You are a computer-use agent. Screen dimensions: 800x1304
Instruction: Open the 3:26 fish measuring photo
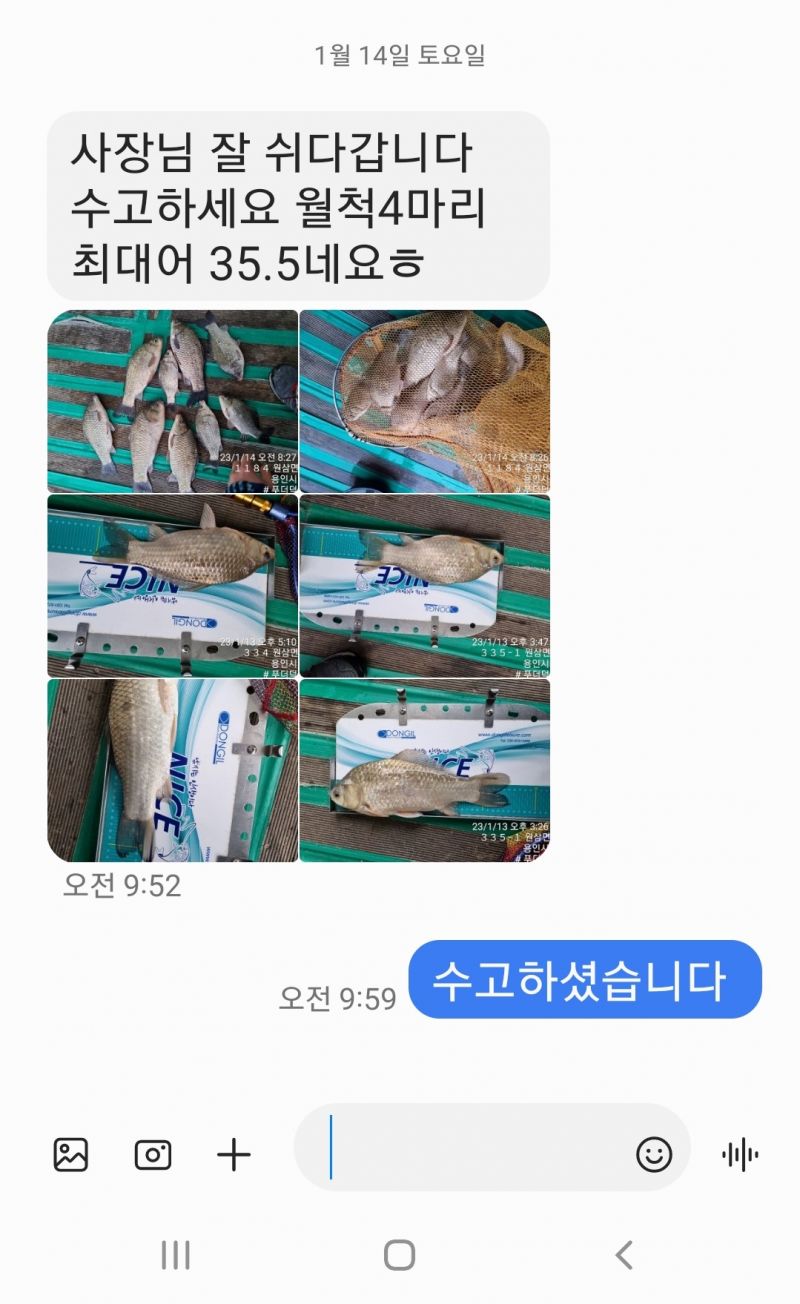(x=425, y=770)
